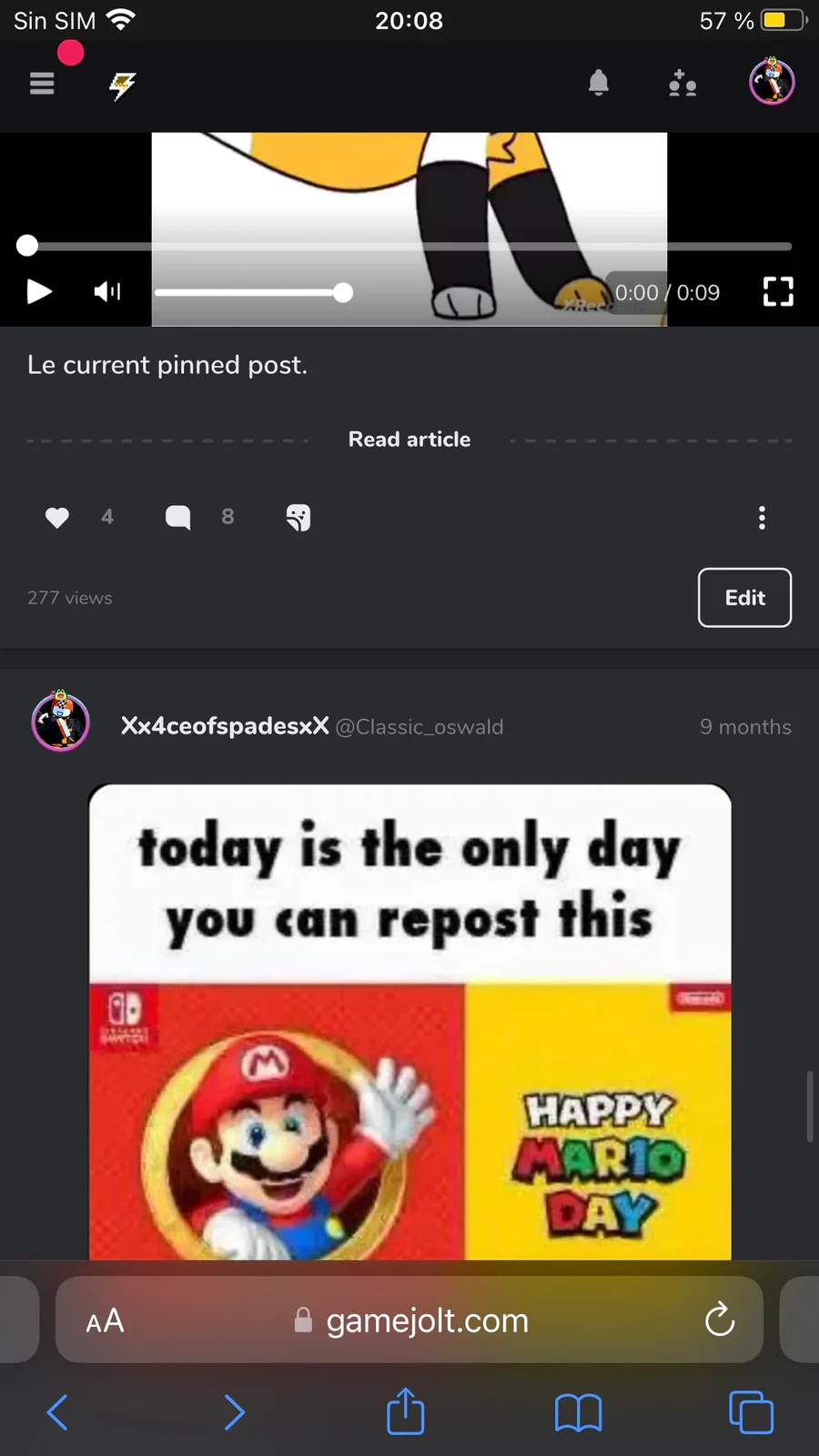Open the Read article link

(x=409, y=440)
